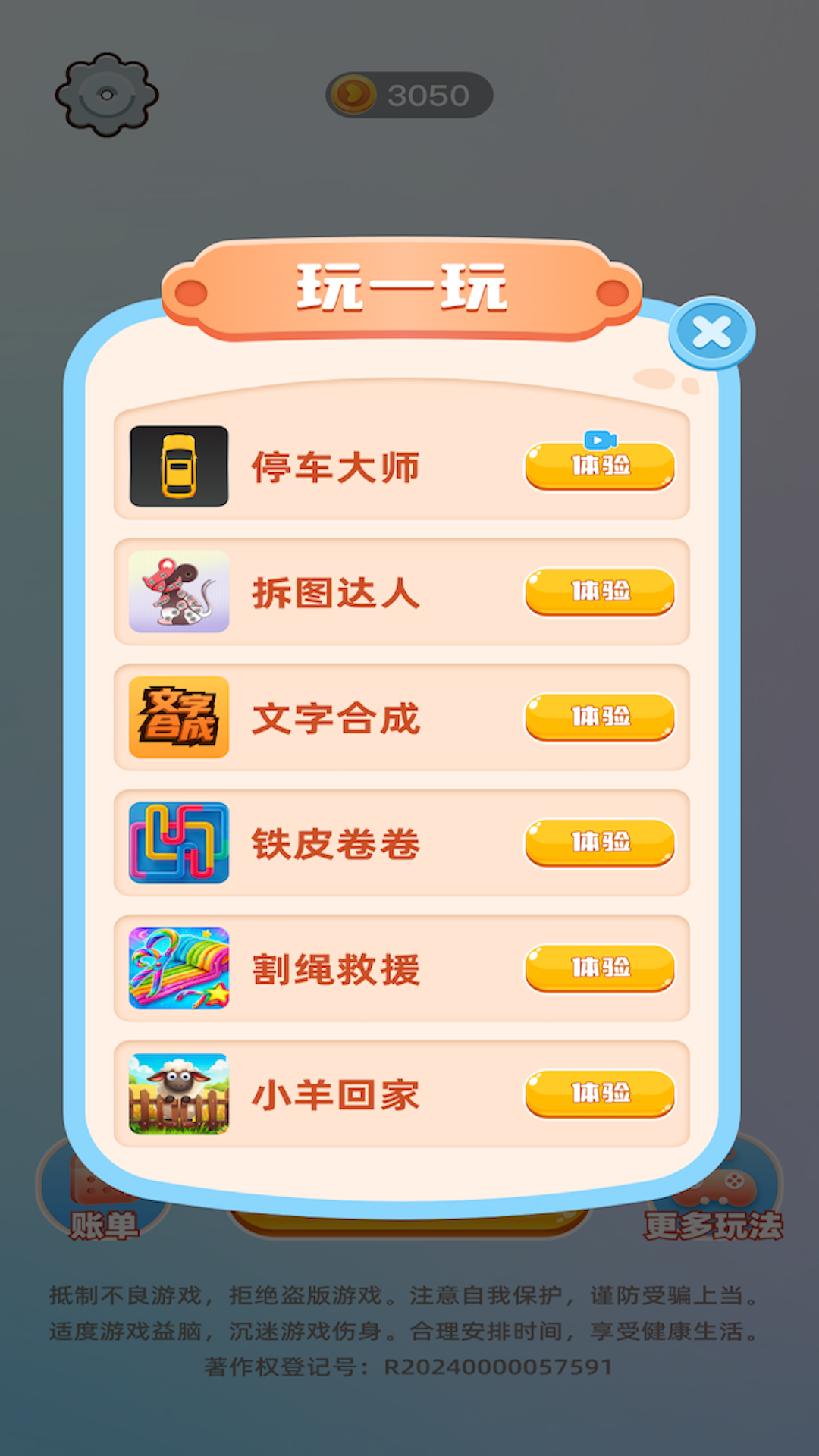Select the 文字合成 game icon

[179, 718]
